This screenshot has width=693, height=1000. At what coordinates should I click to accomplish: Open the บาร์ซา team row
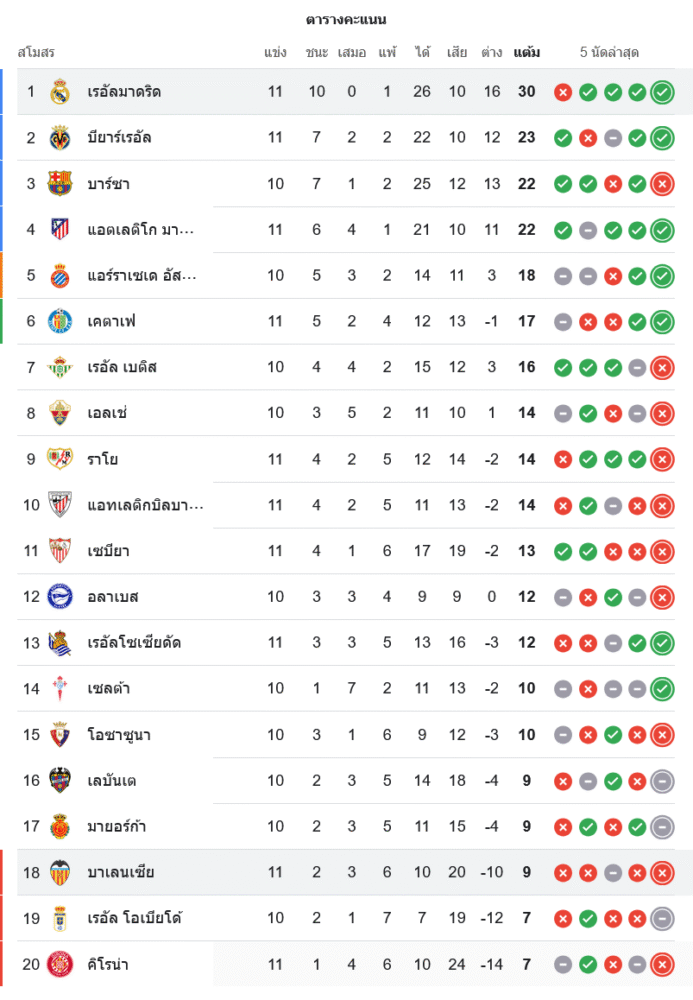click(x=108, y=184)
